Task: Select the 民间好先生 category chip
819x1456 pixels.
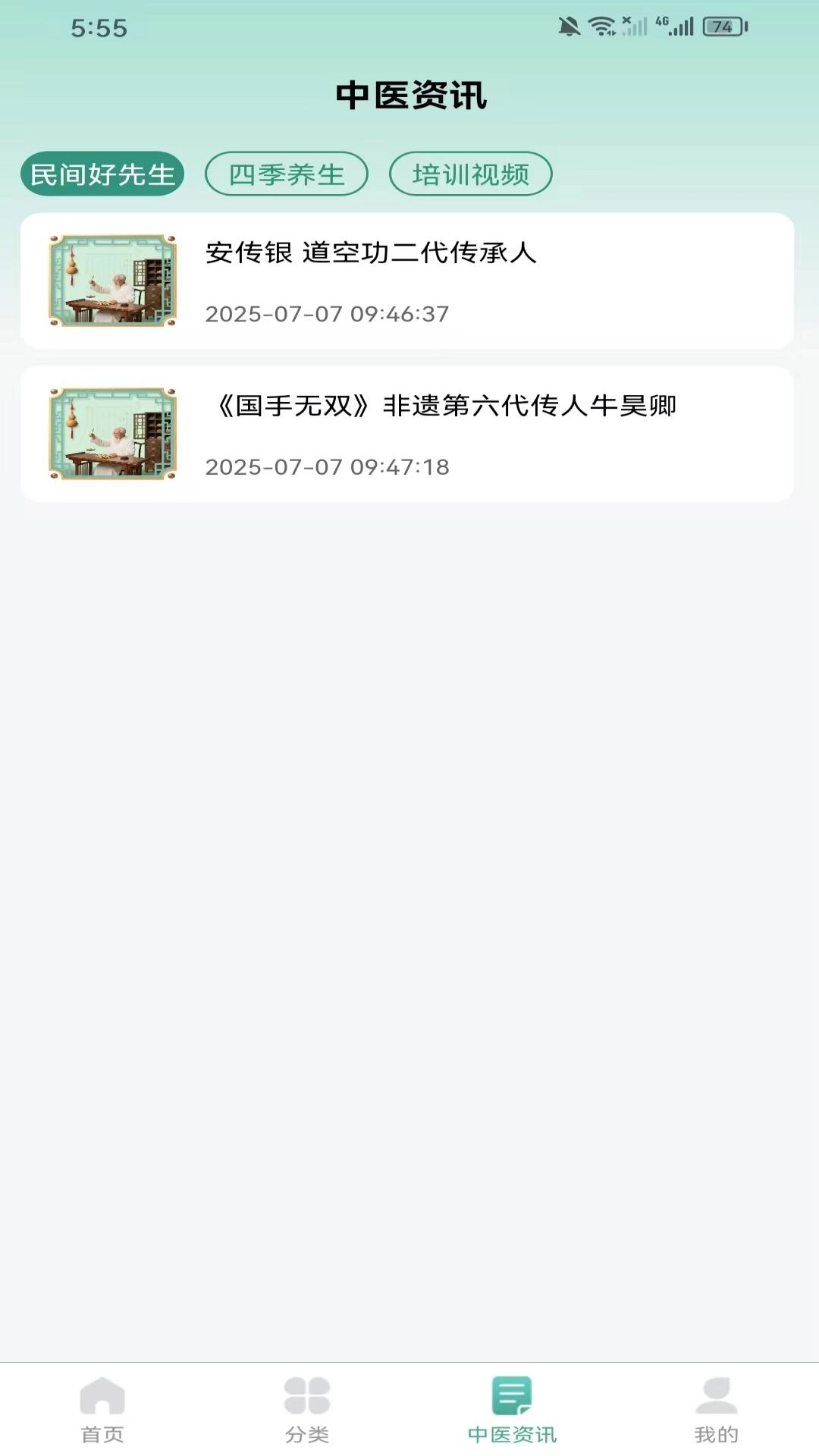Action: (102, 174)
